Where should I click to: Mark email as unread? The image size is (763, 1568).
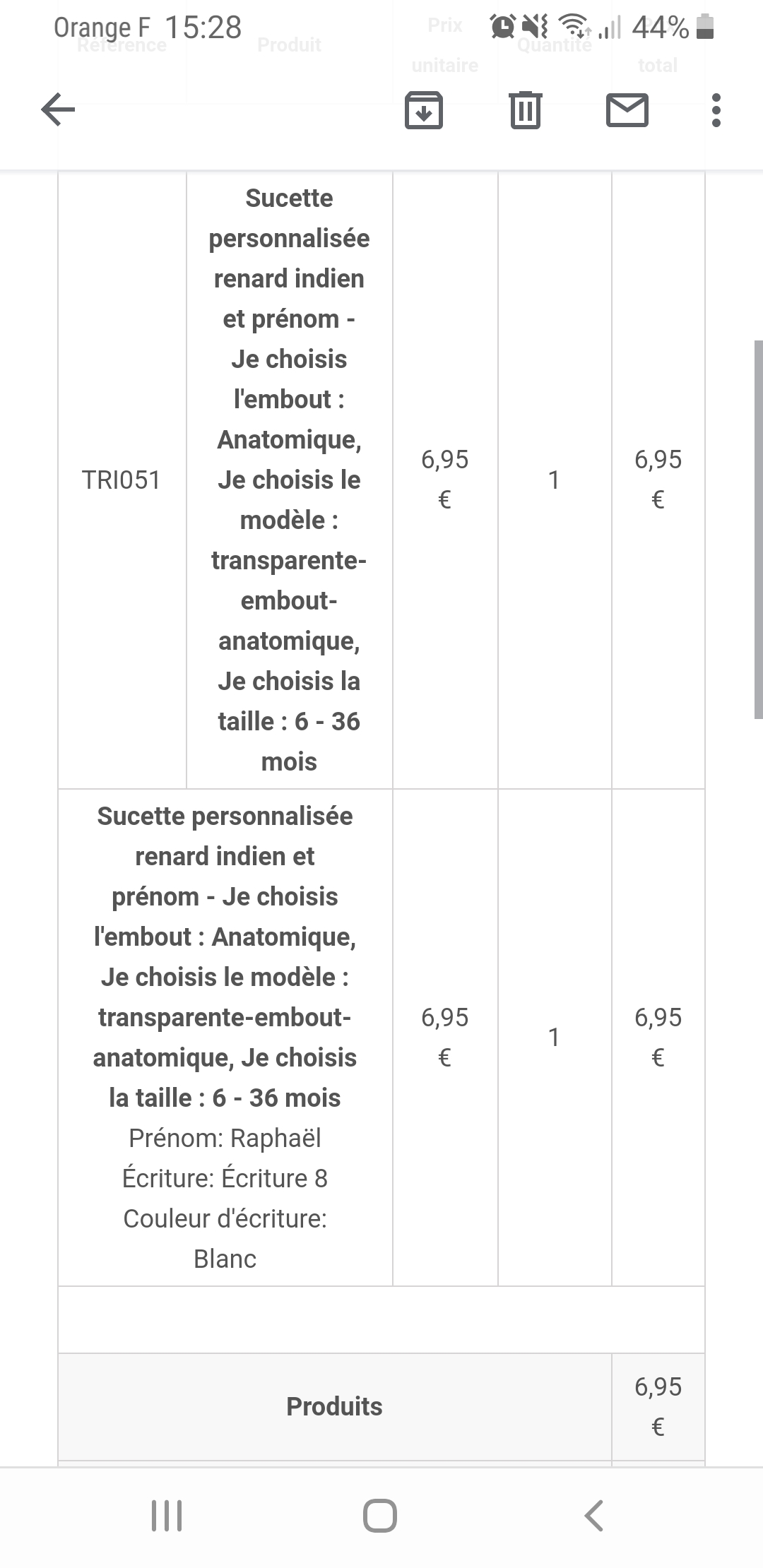tap(627, 110)
